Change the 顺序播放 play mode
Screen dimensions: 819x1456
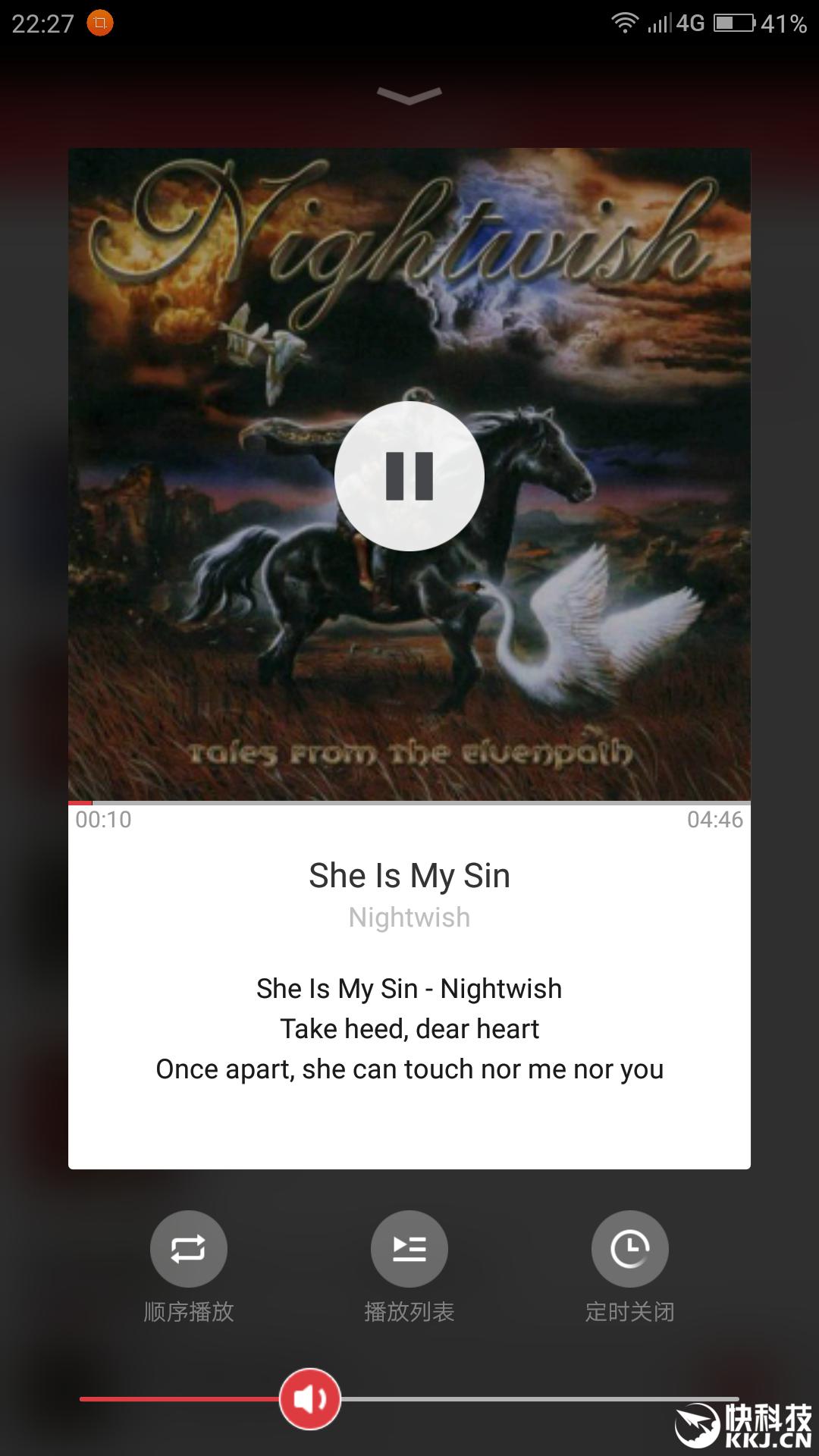pos(189,1249)
